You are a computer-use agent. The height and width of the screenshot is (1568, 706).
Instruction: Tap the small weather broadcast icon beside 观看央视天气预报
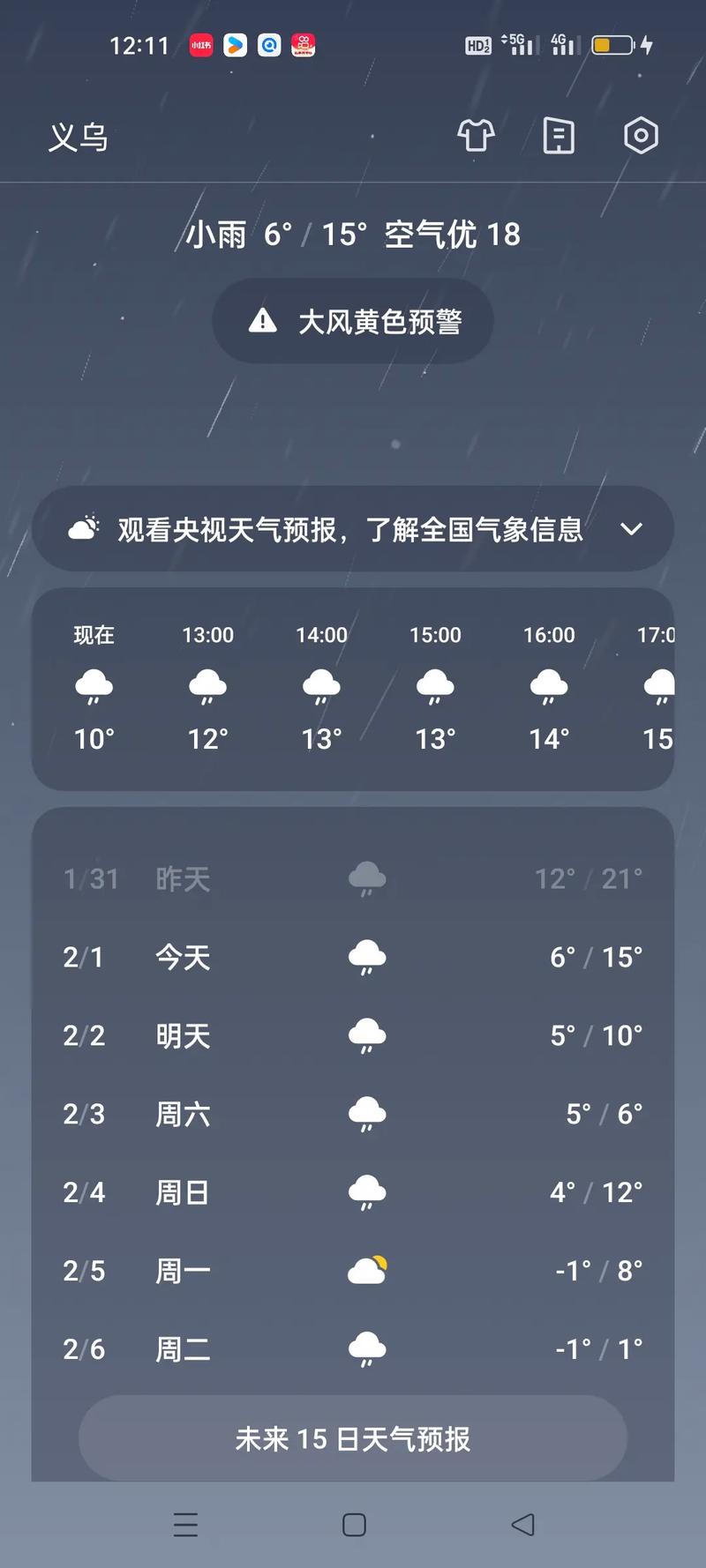84,527
